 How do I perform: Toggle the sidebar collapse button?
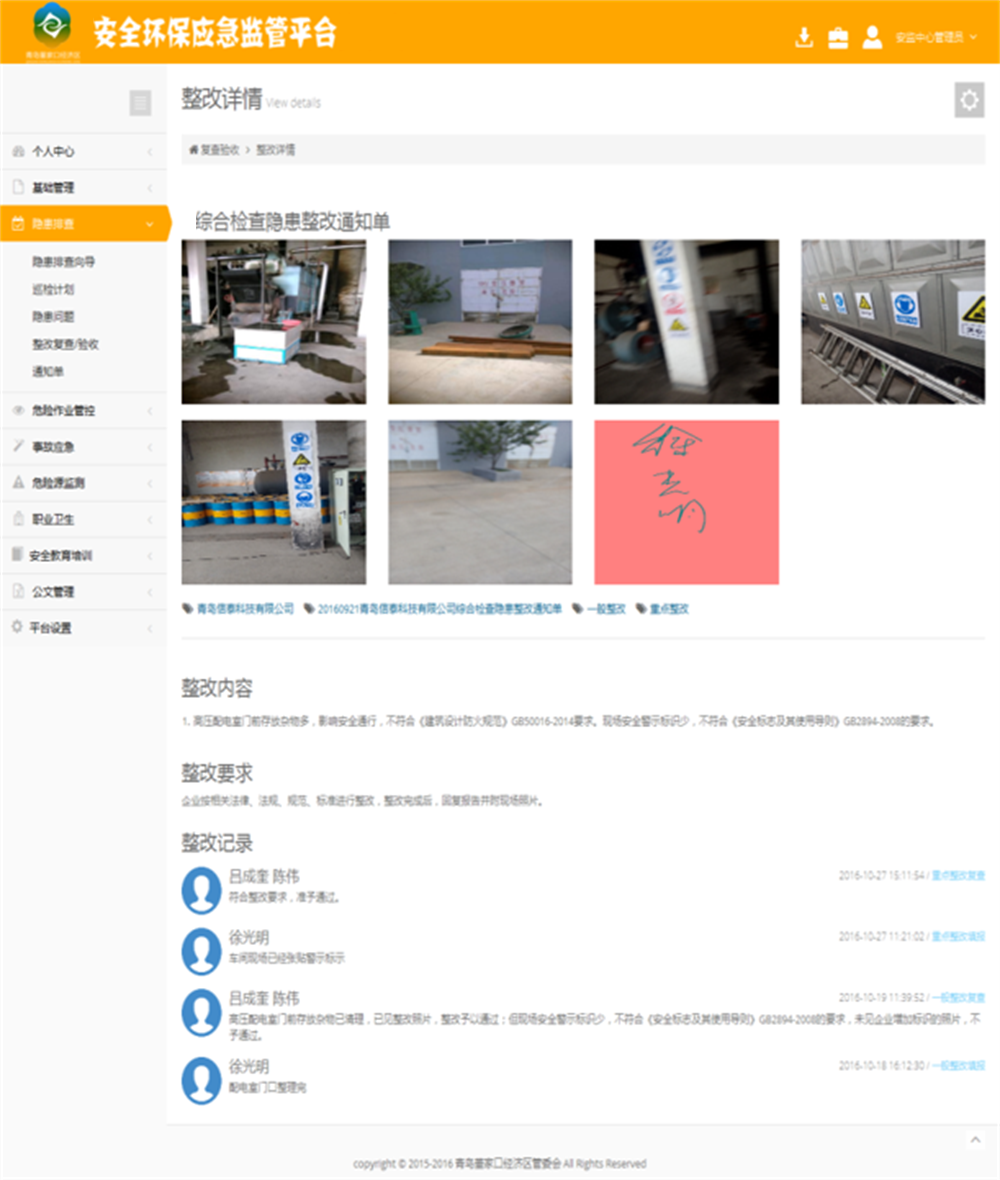pyautogui.click(x=140, y=102)
